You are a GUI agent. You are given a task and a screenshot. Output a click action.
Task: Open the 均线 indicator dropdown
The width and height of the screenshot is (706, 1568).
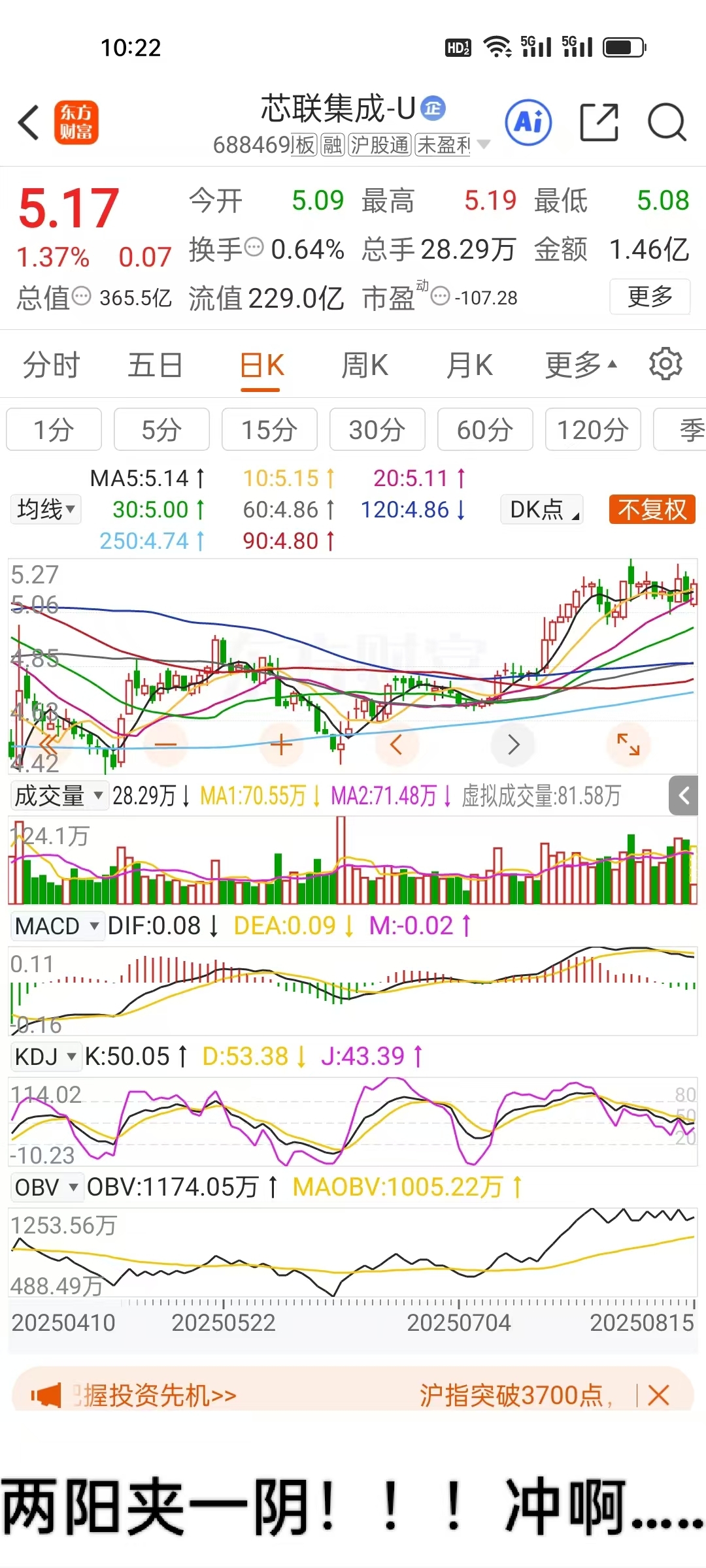point(46,509)
